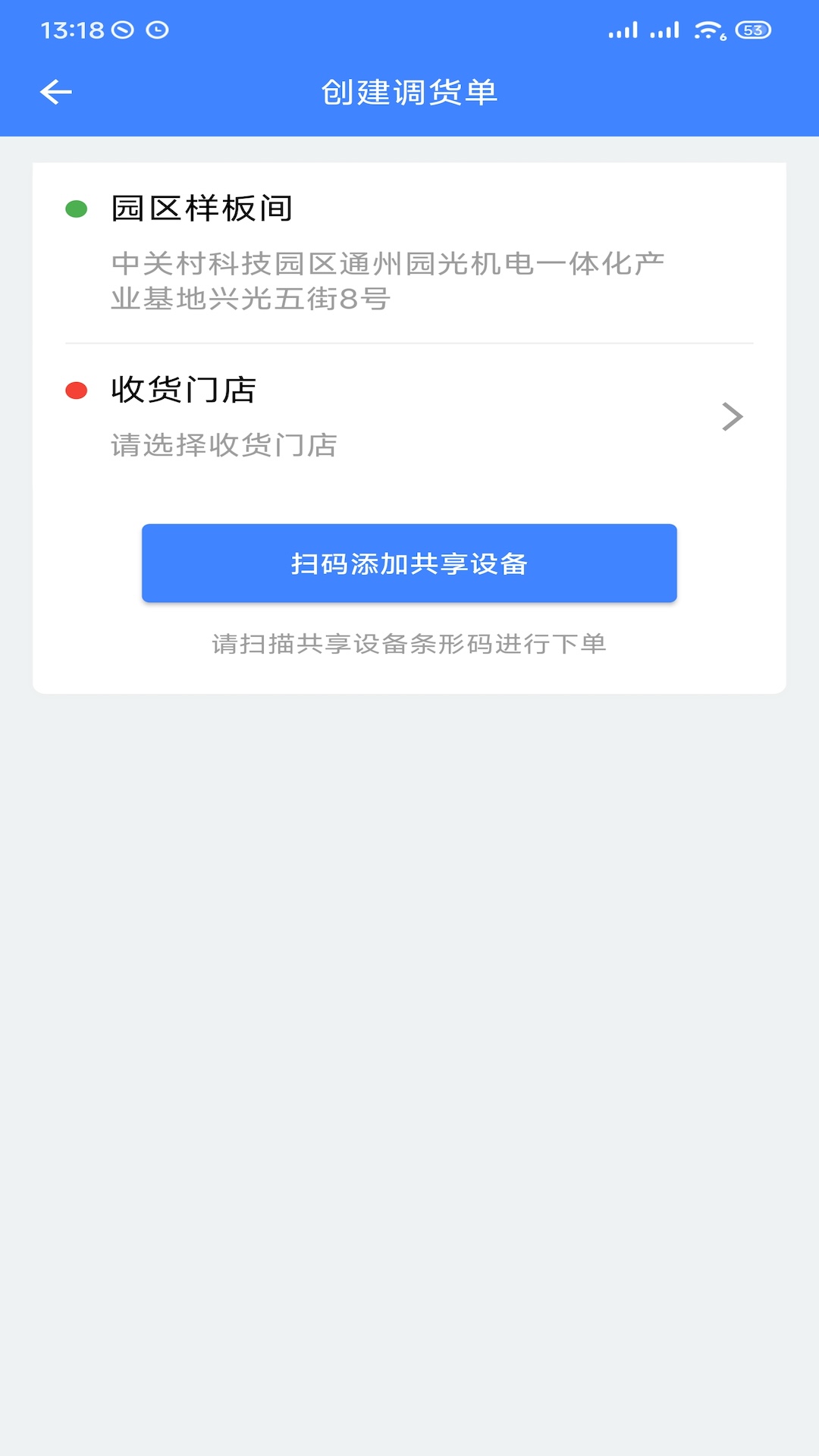Open the receiving store picker row
This screenshot has height=1456, width=819.
pos(409,416)
